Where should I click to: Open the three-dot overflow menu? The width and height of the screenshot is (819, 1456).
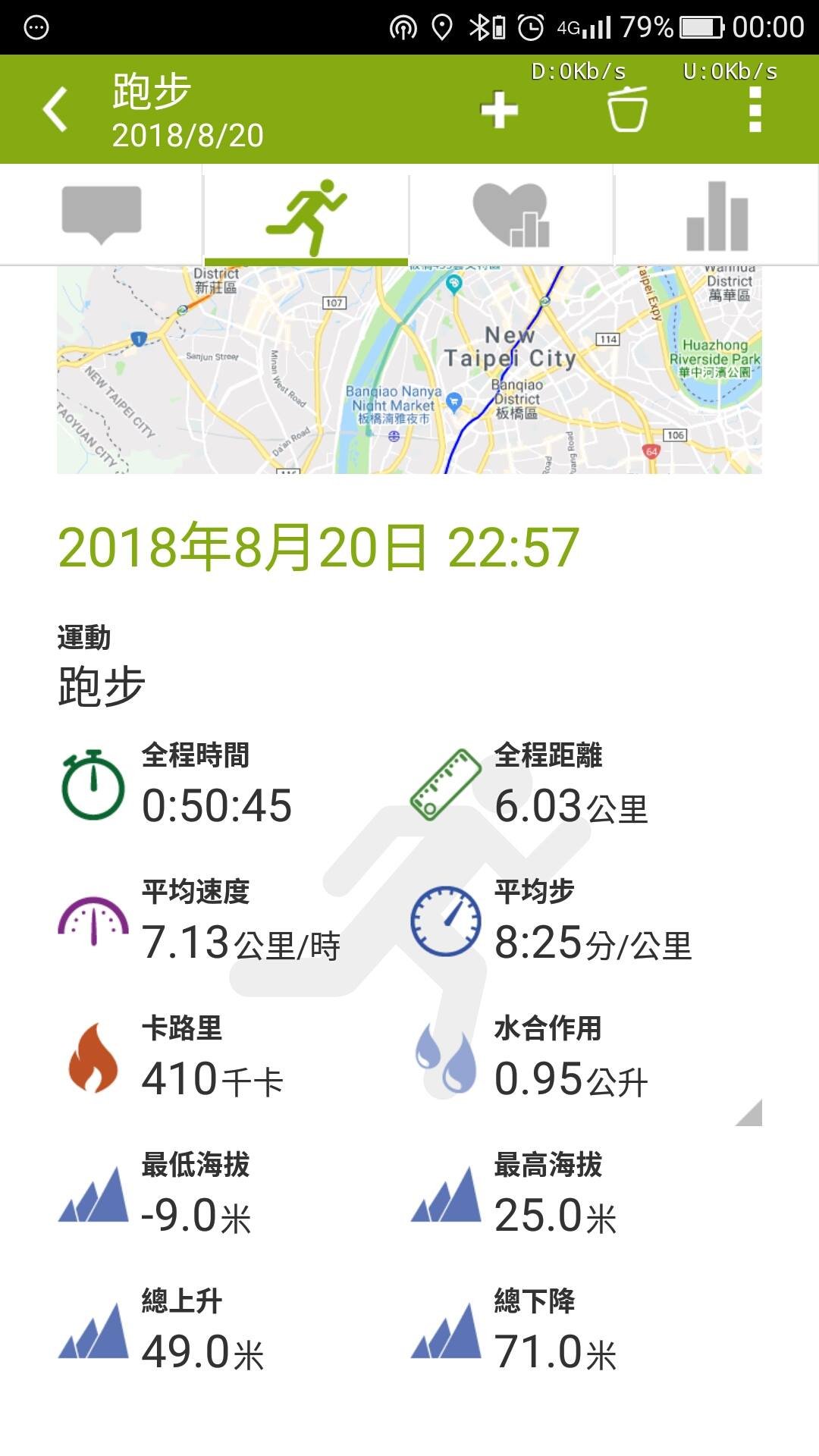pos(755,109)
